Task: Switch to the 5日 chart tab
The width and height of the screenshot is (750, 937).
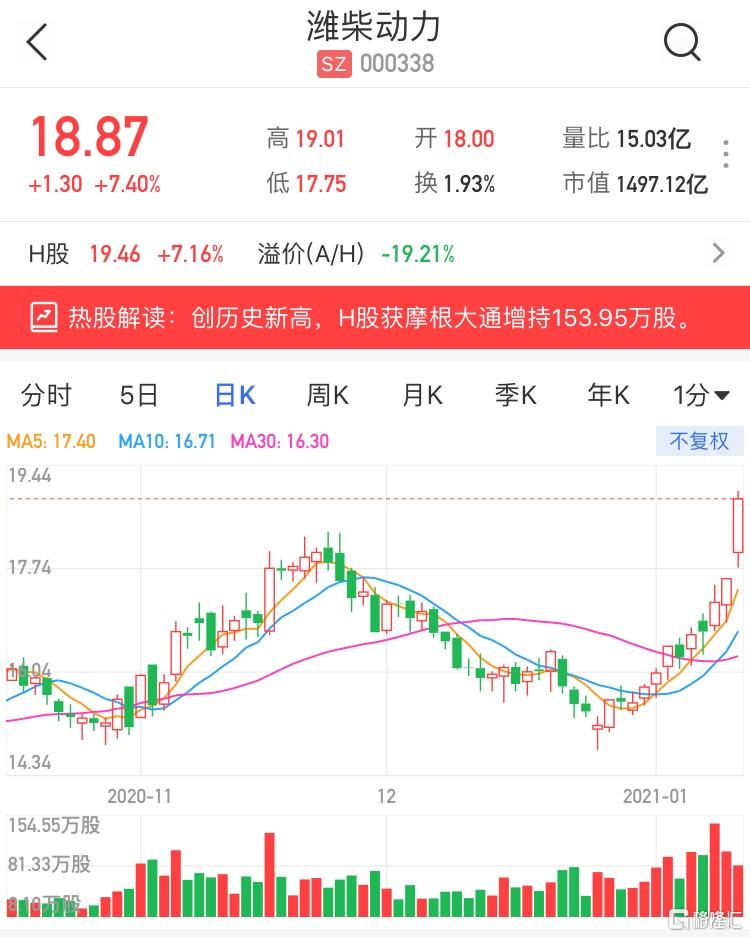Action: point(139,395)
